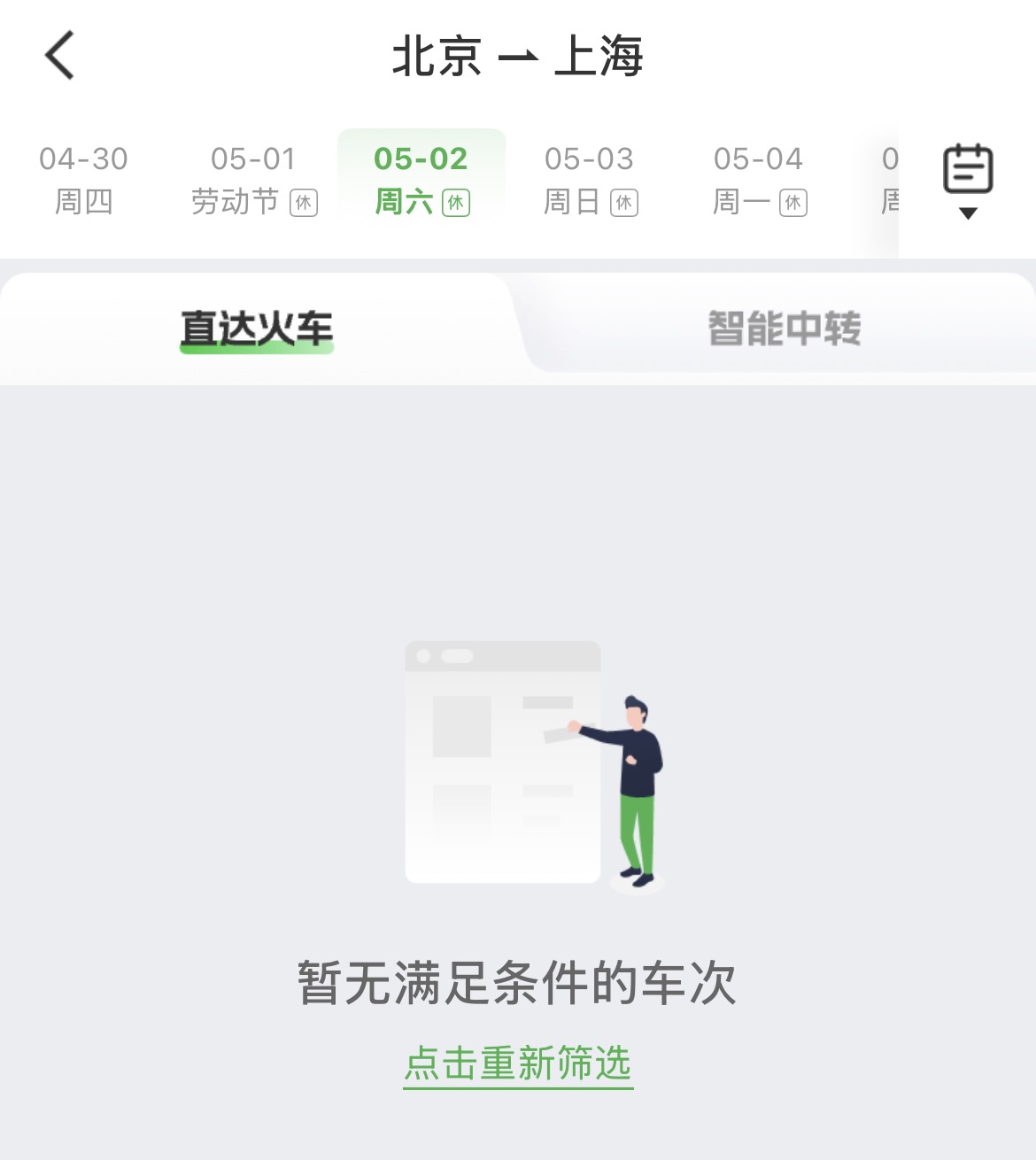Expand the calendar dropdown triangle
The image size is (1036, 1160).
click(968, 213)
